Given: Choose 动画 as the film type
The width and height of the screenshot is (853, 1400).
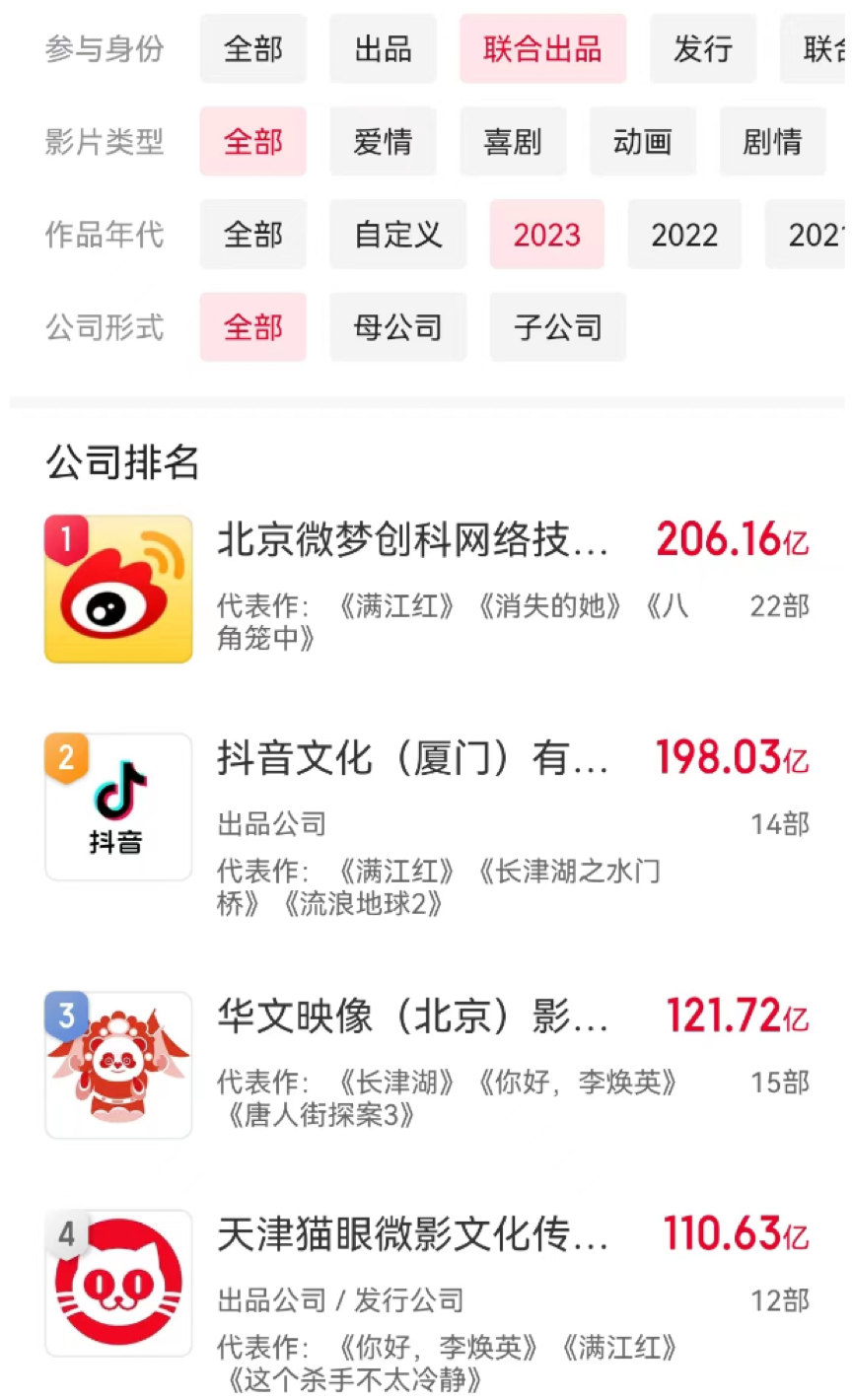Looking at the screenshot, I should tap(643, 141).
